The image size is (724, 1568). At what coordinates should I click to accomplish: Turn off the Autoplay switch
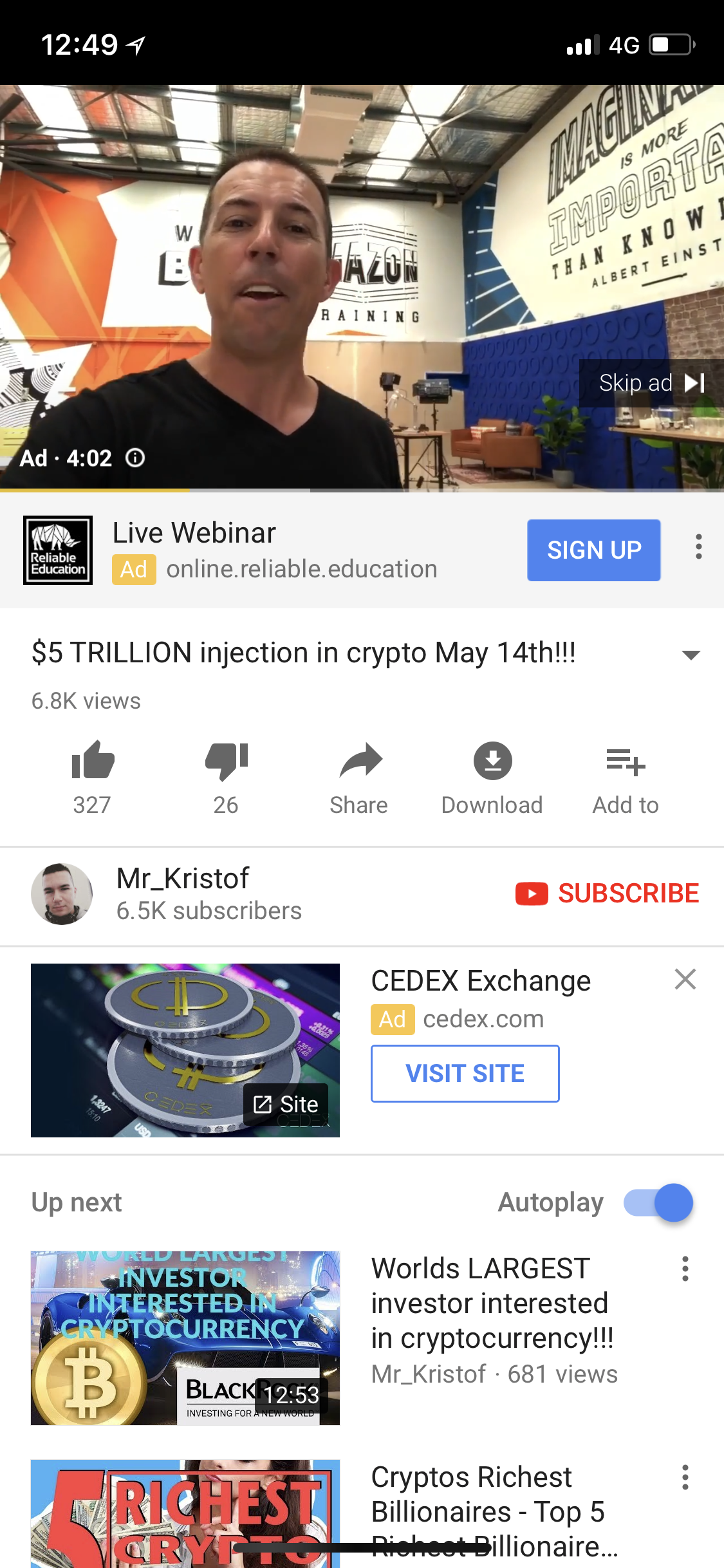[659, 1202]
